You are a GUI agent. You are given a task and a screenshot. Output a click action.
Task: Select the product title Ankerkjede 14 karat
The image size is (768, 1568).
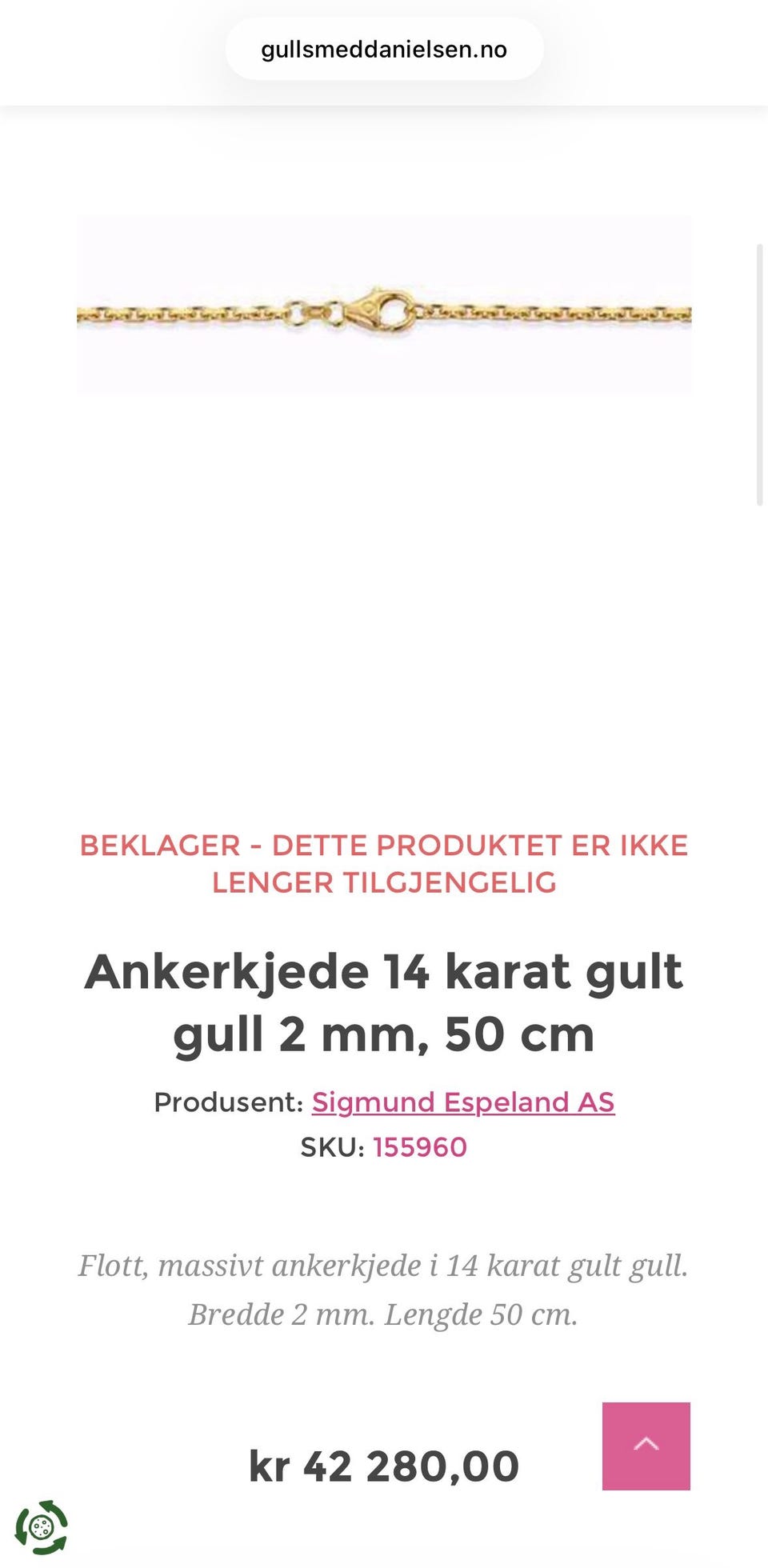(x=384, y=1002)
